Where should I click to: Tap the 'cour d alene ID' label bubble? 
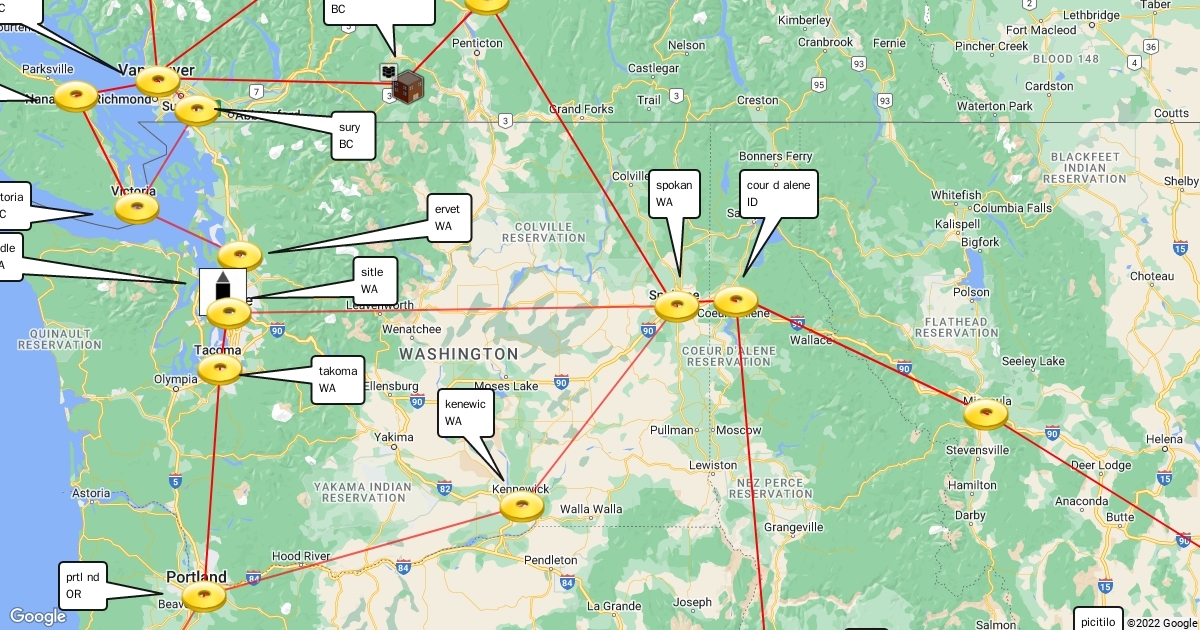tap(778, 193)
